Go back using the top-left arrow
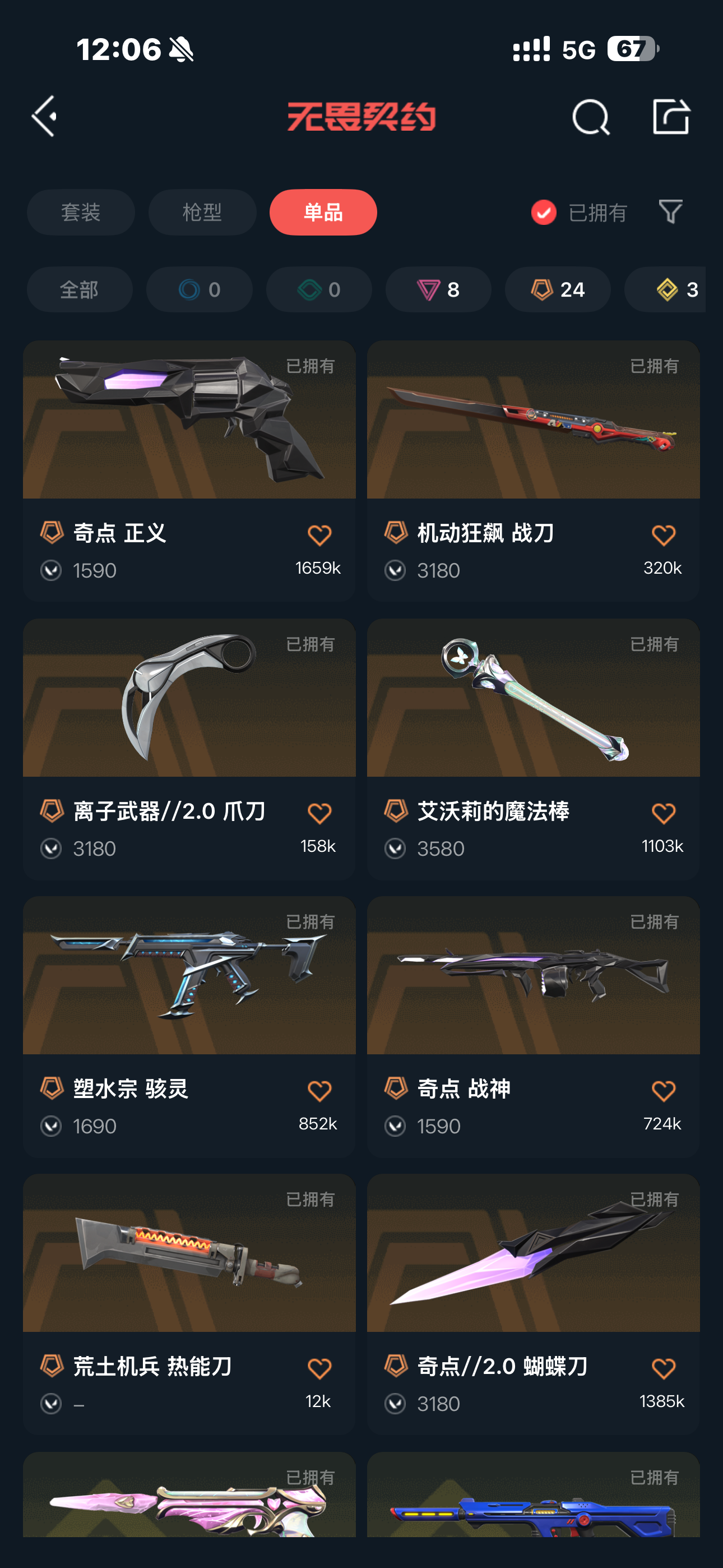723x1568 pixels. 44,116
